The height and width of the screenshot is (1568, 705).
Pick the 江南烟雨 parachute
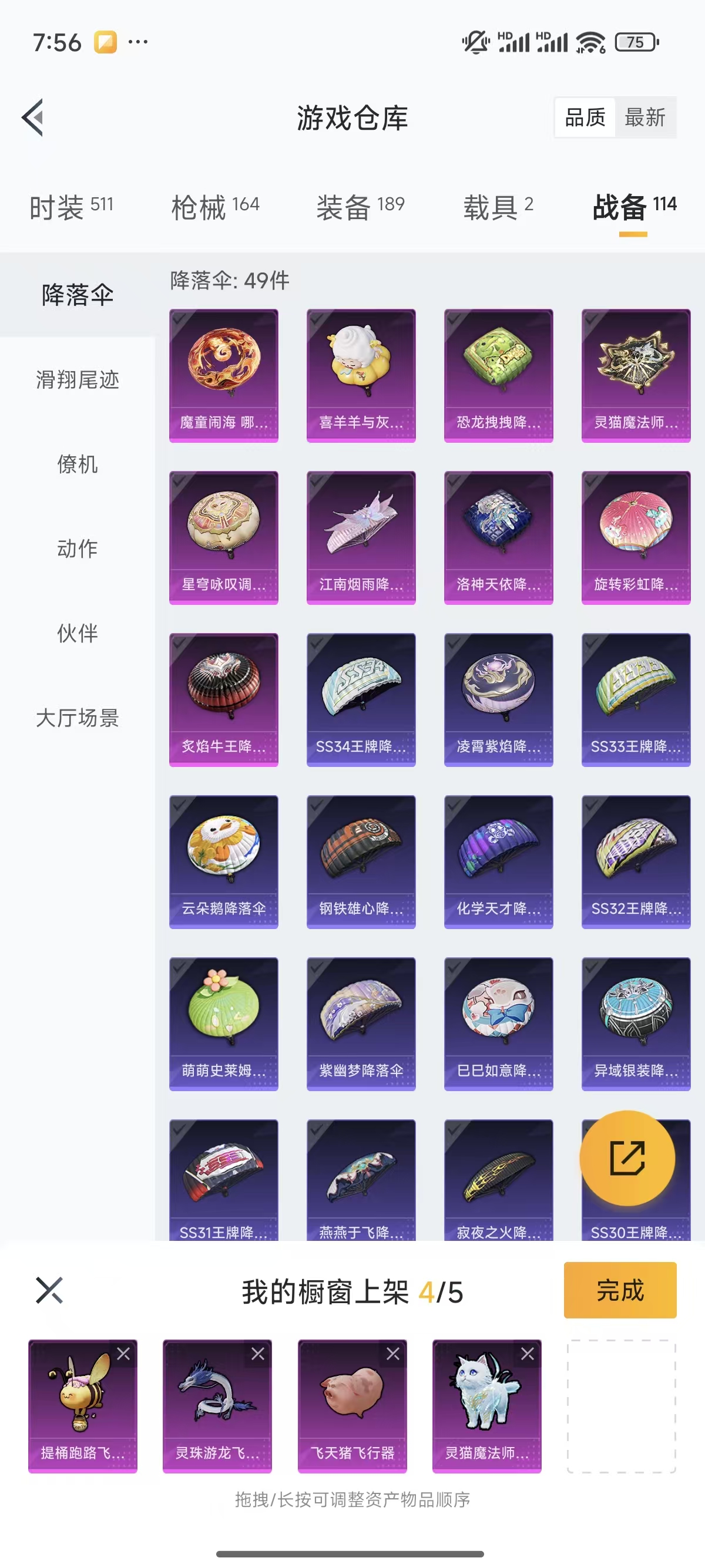pyautogui.click(x=361, y=537)
